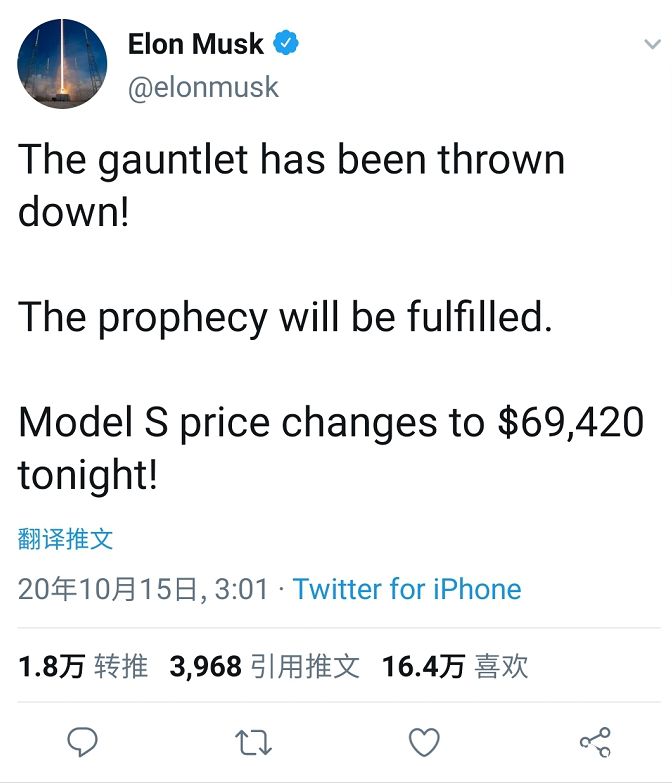Open Elon Musk's profile picture
Image resolution: width=672 pixels, height=784 pixels.
63,64
